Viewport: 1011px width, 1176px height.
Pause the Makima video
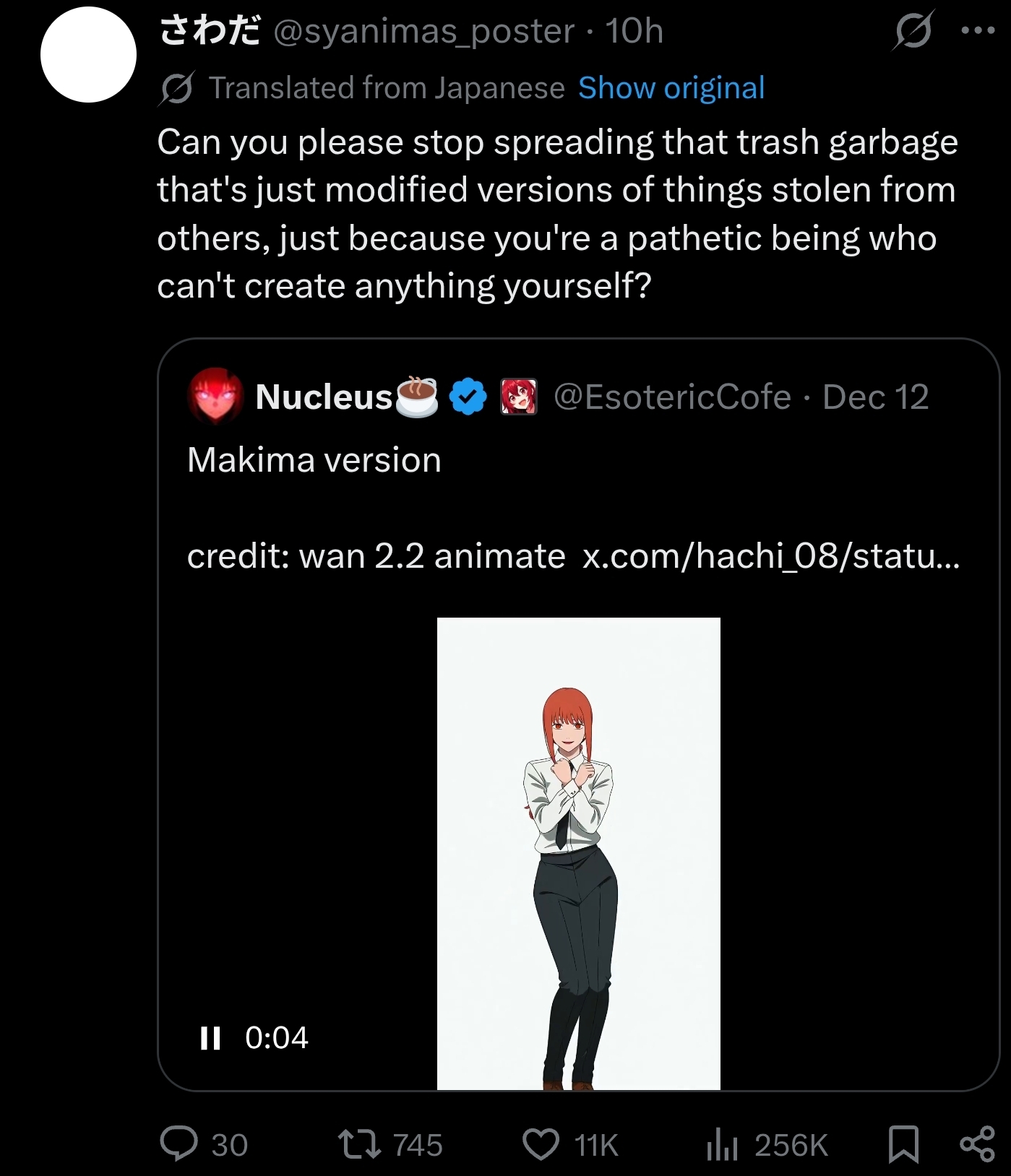(x=210, y=1038)
